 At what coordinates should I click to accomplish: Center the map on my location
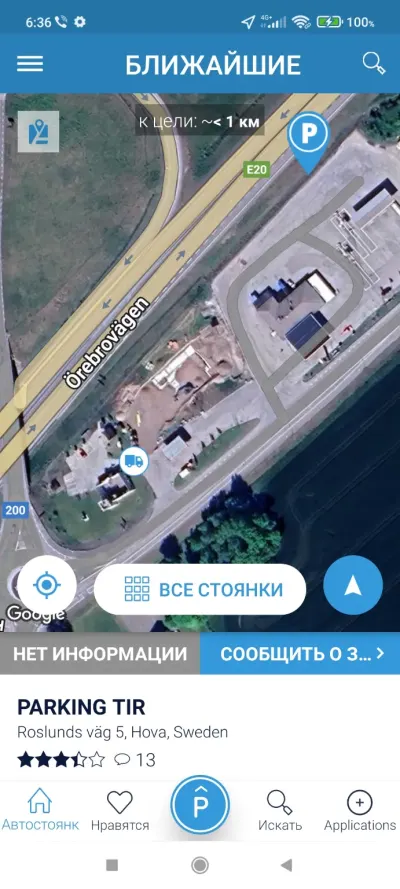(x=47, y=585)
